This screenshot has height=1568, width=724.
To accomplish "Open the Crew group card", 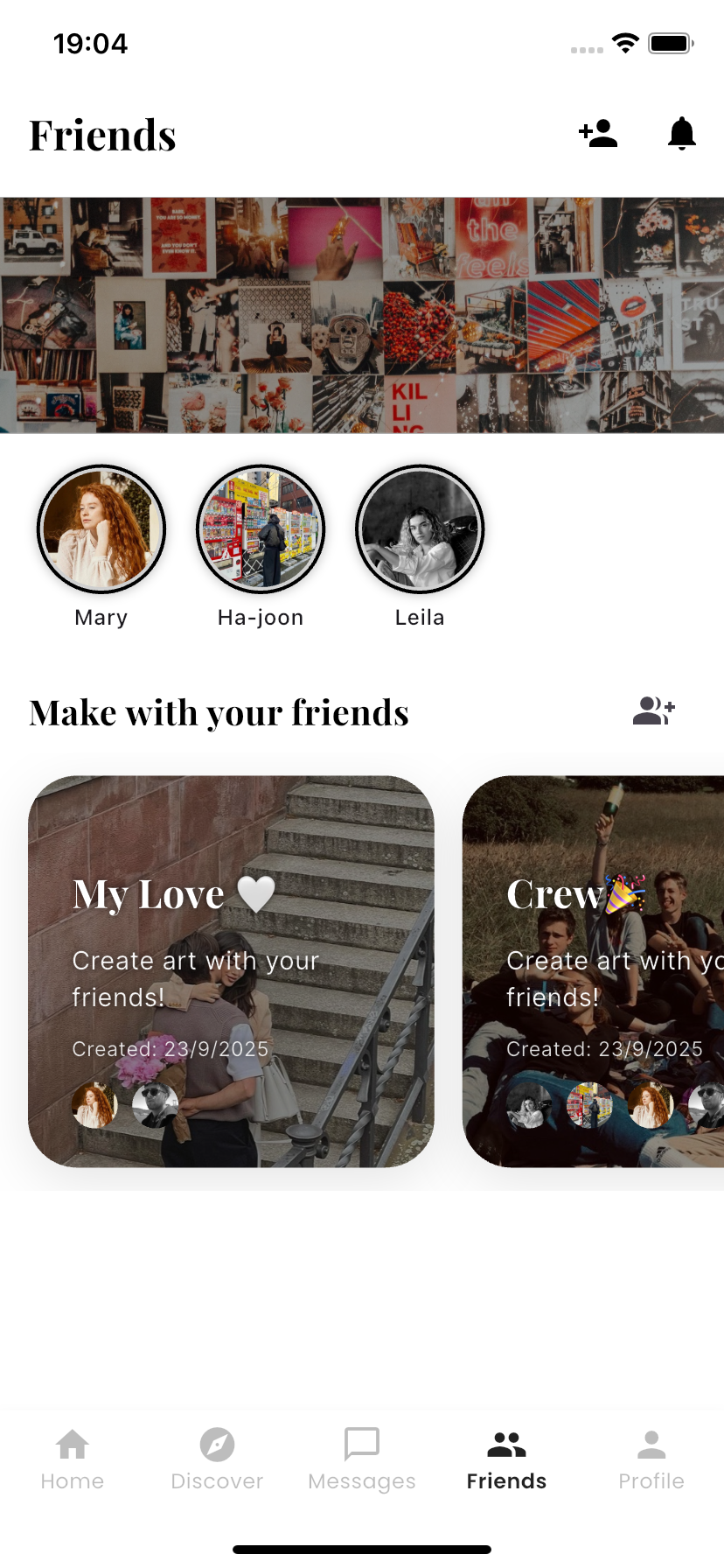I will click(603, 969).
